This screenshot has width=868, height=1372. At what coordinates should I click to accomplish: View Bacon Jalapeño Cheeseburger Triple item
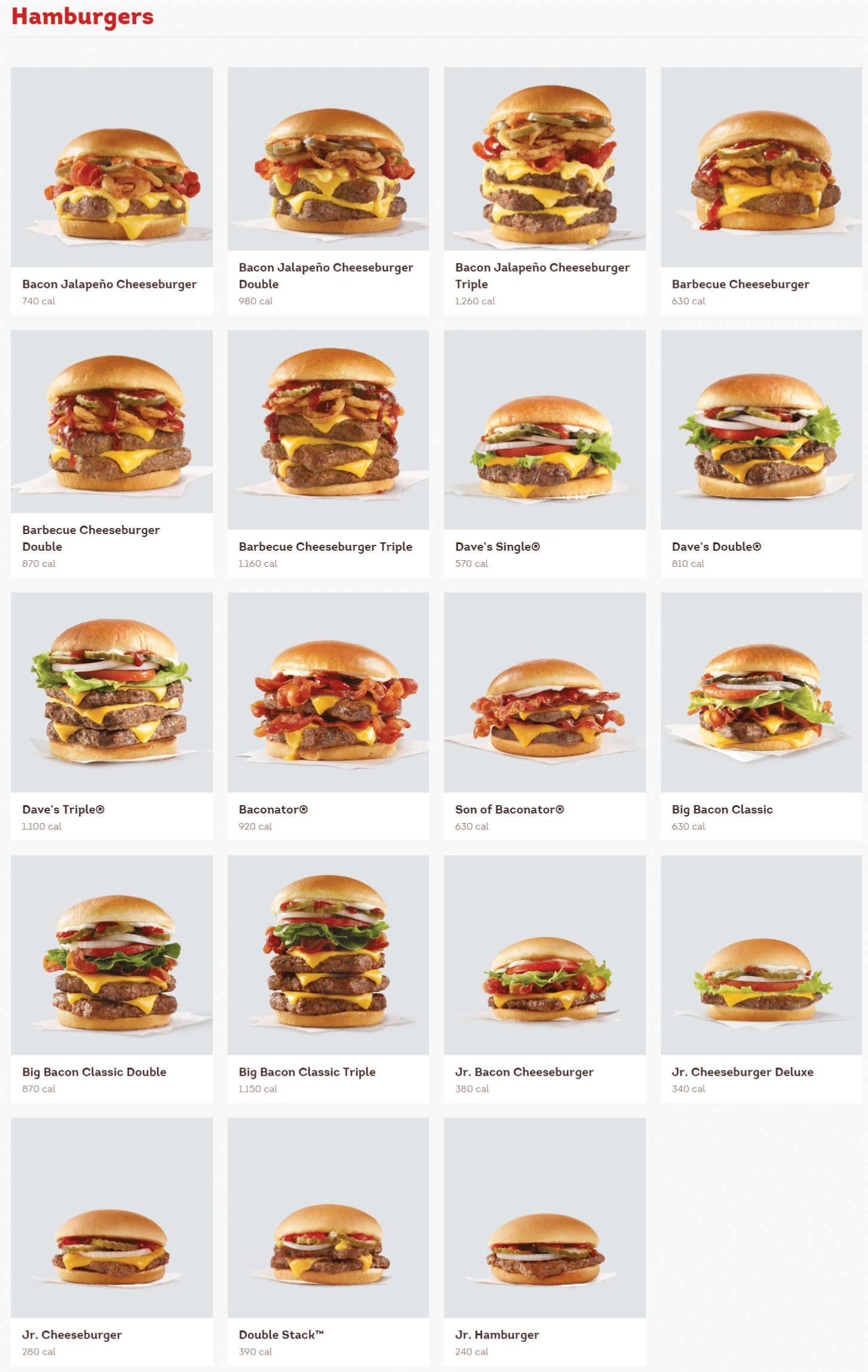coord(544,190)
